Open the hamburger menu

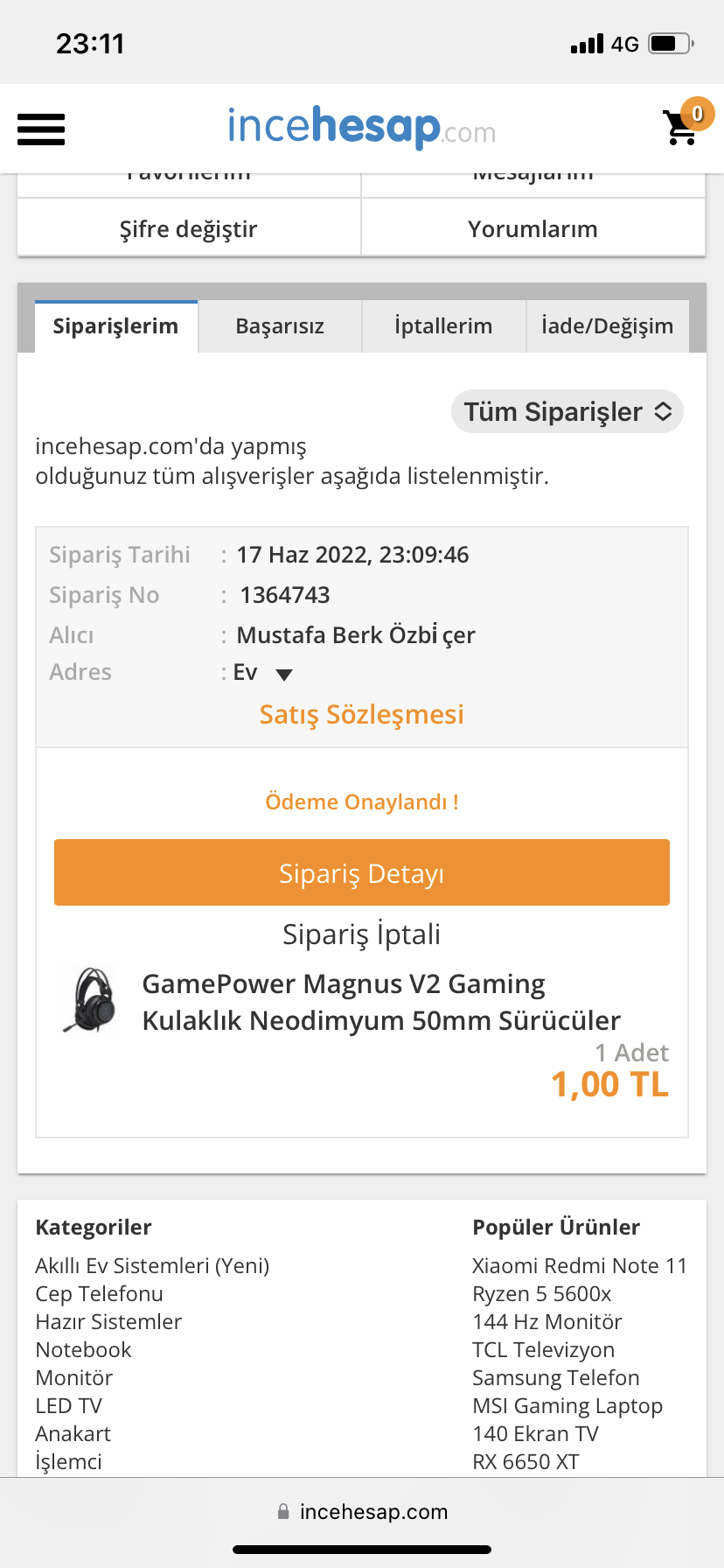point(41,129)
